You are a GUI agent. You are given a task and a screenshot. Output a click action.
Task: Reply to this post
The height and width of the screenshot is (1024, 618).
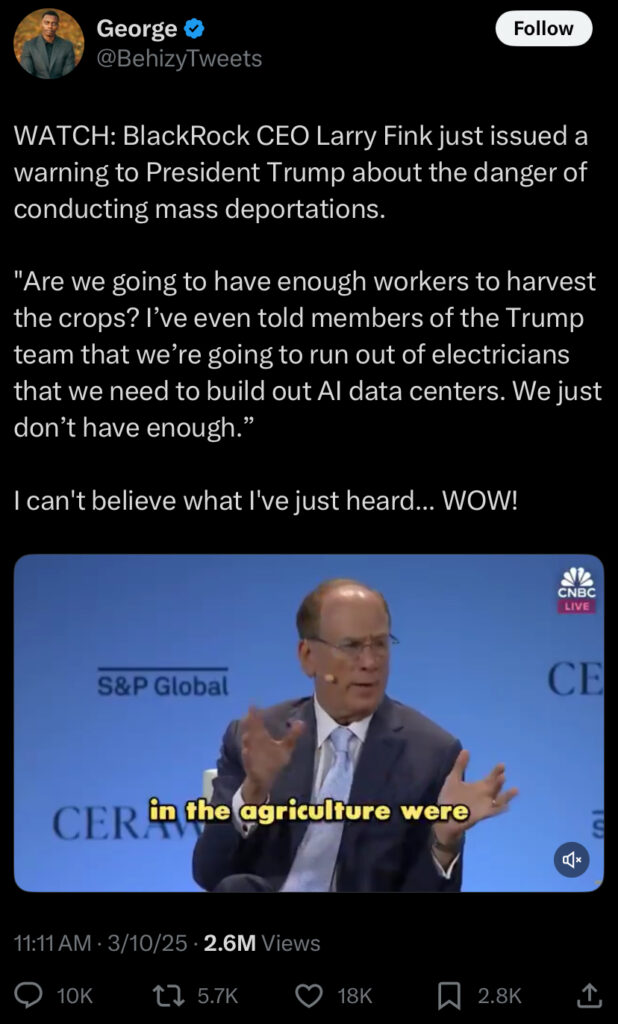click(32, 995)
